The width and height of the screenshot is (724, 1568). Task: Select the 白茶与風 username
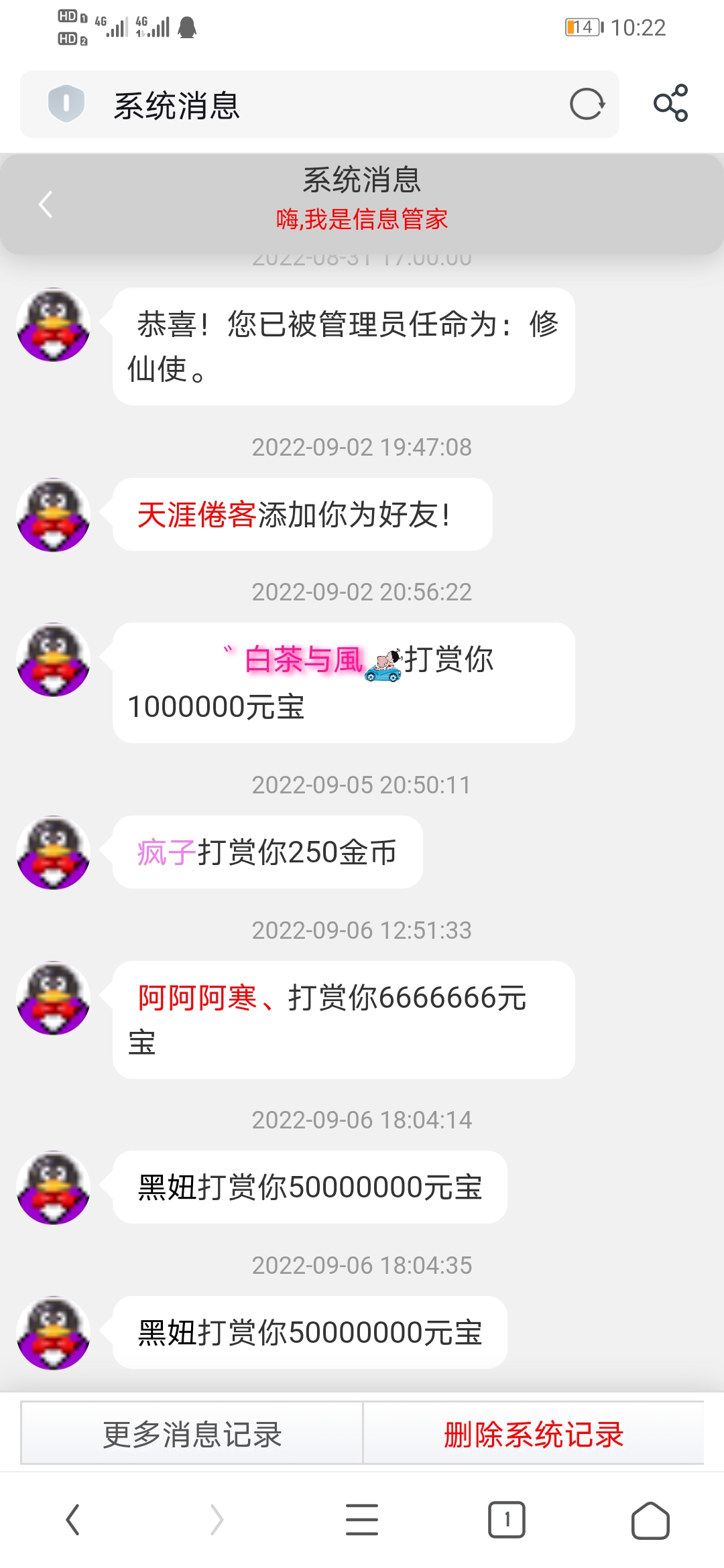tap(302, 662)
